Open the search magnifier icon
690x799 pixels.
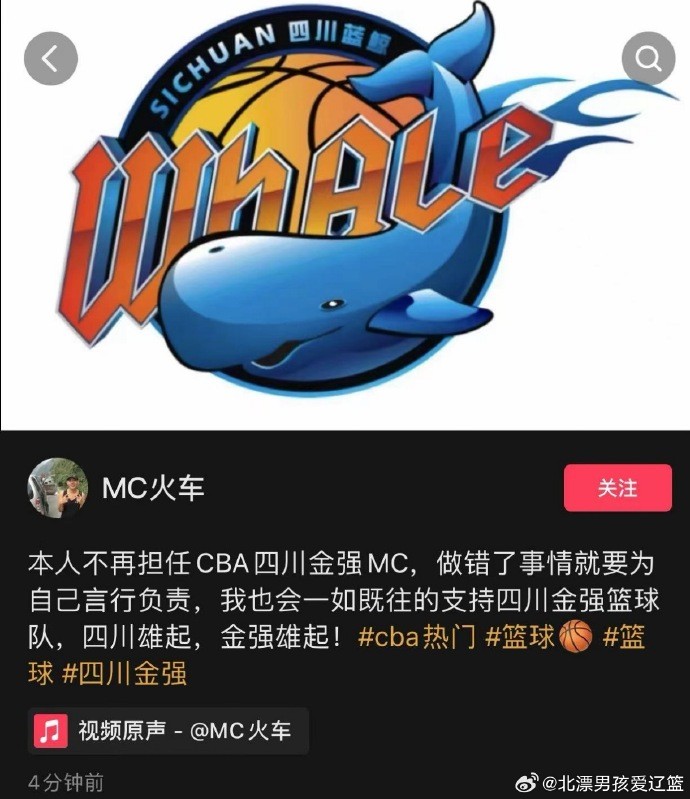648,59
